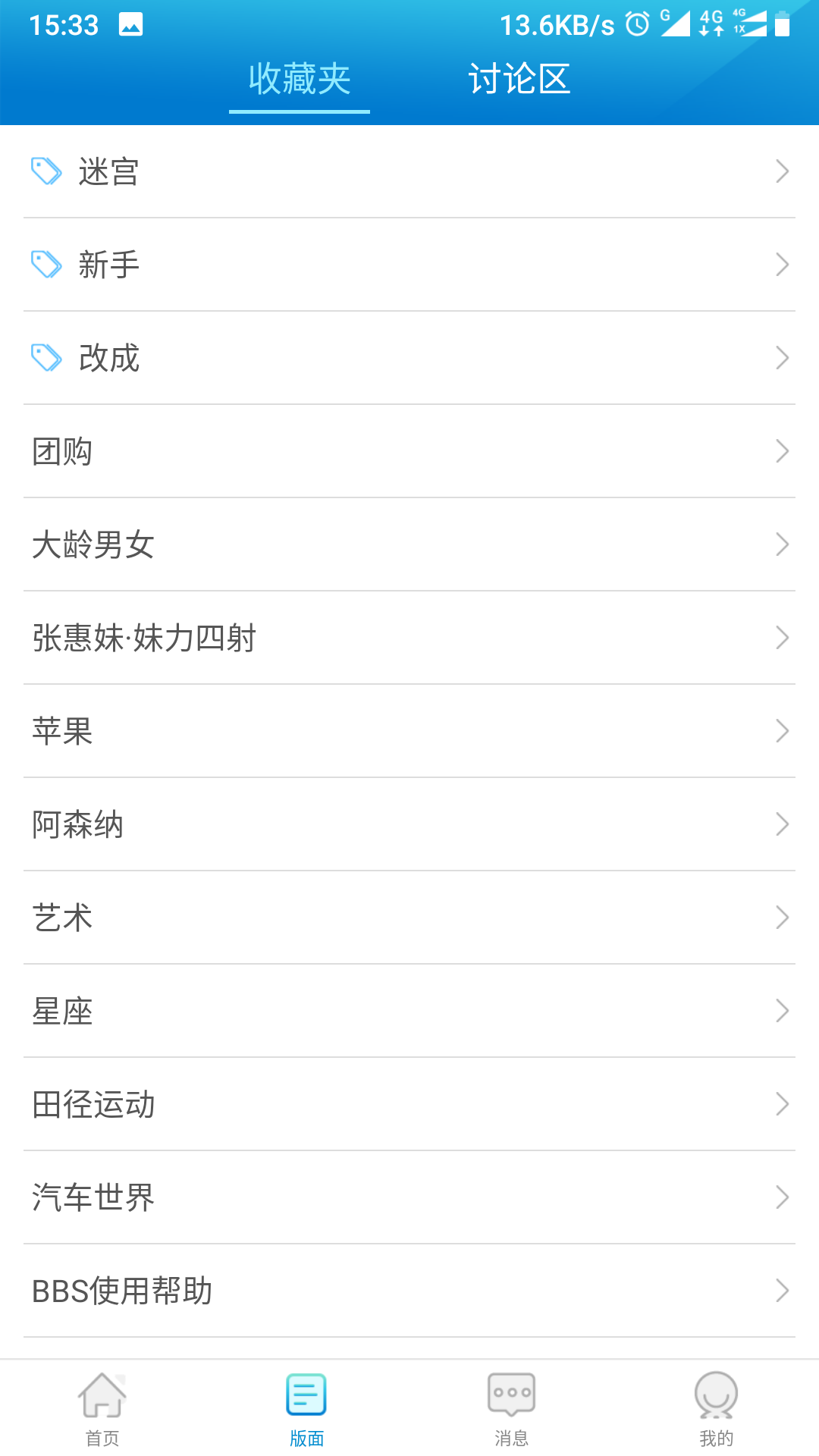The width and height of the screenshot is (819, 1456).
Task: Tap the tag icon beside 改成
Action: (46, 356)
